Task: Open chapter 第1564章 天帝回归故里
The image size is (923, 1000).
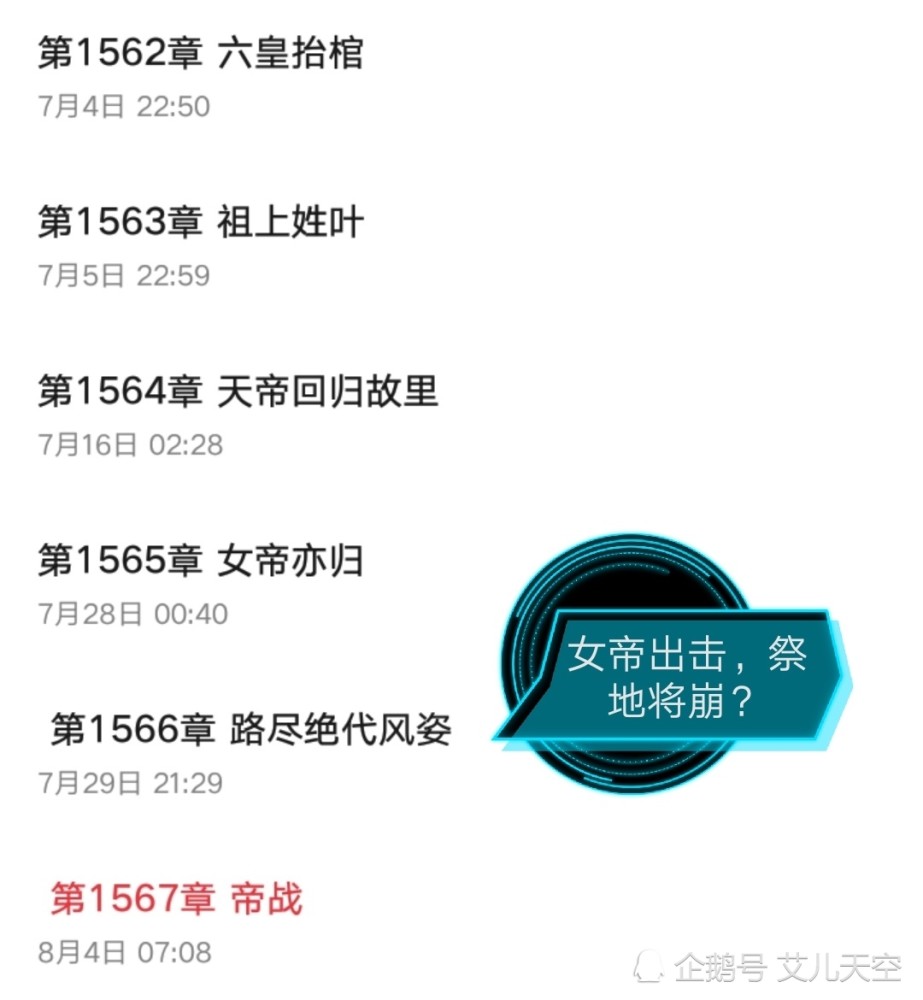Action: coord(240,392)
